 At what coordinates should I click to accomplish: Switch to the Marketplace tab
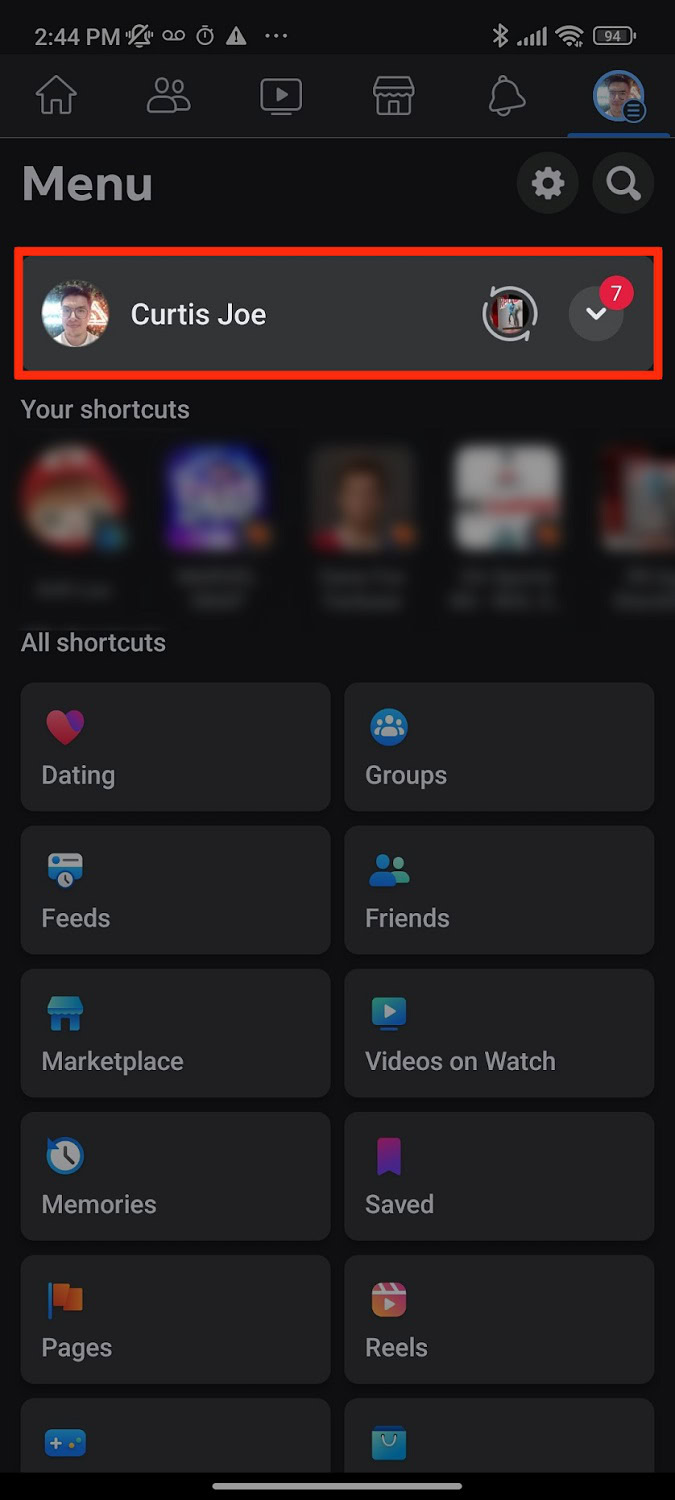coord(394,96)
